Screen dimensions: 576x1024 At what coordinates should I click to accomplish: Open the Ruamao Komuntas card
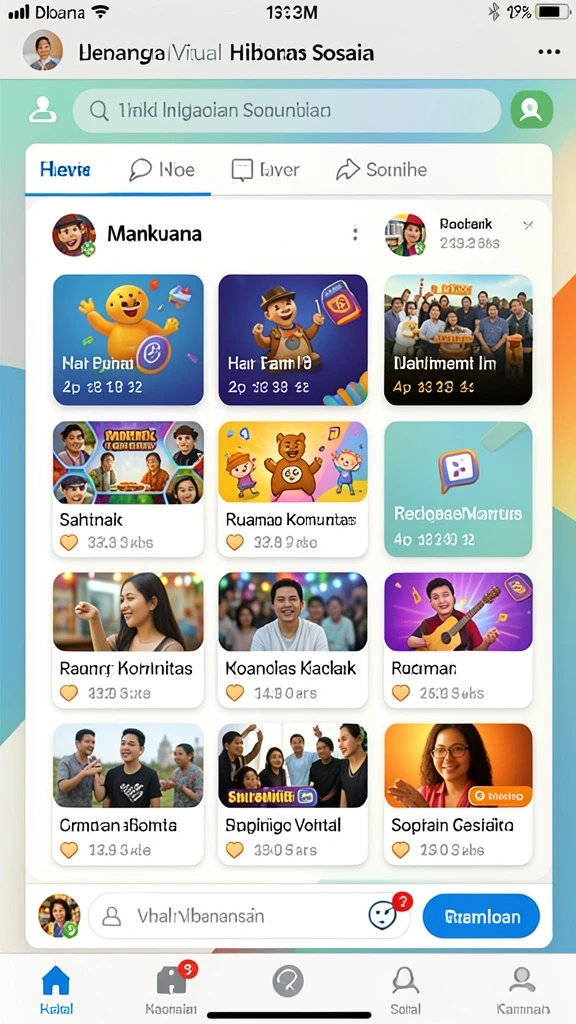[293, 489]
